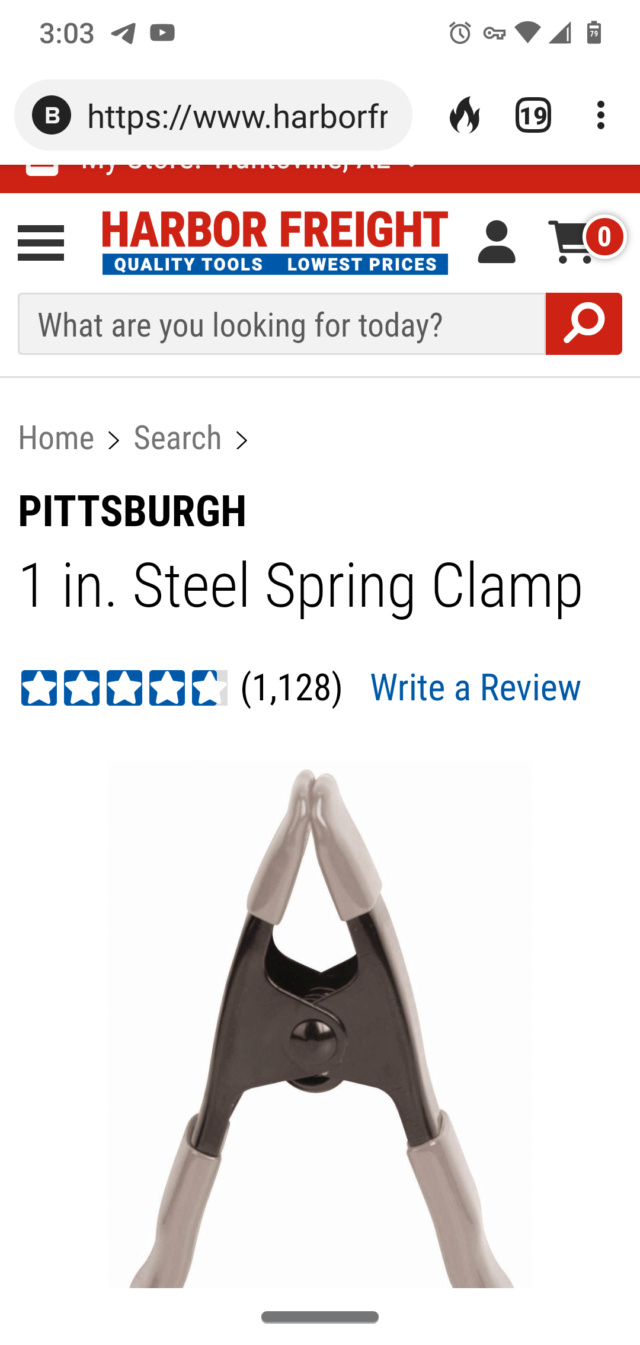Tap the red search magnifier button

583,324
